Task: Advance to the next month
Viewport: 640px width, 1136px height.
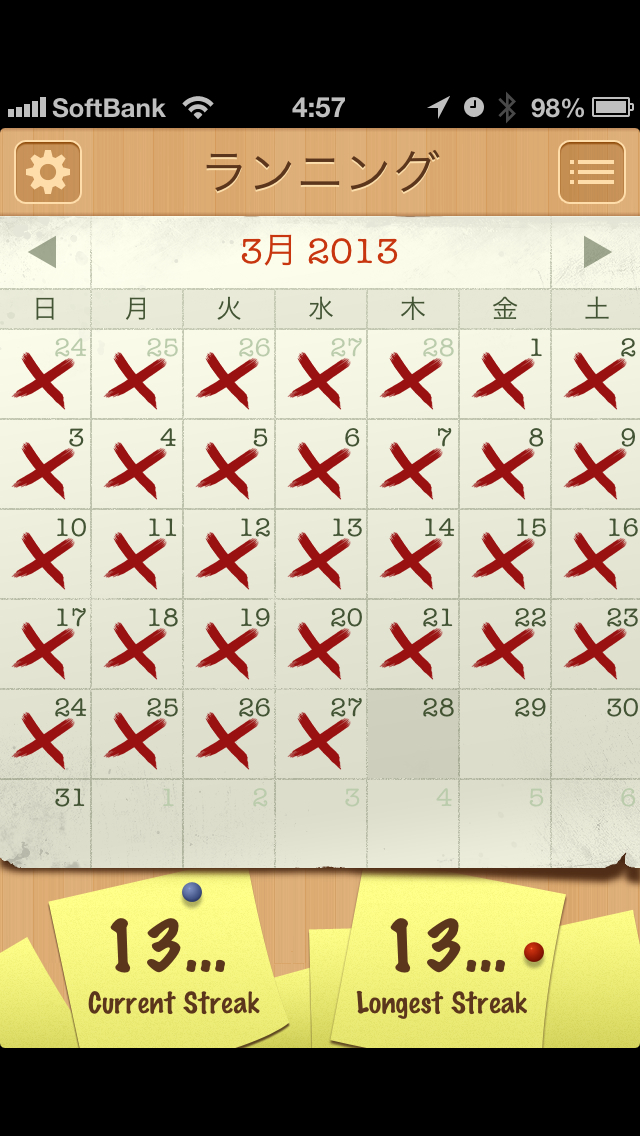Action: point(597,252)
